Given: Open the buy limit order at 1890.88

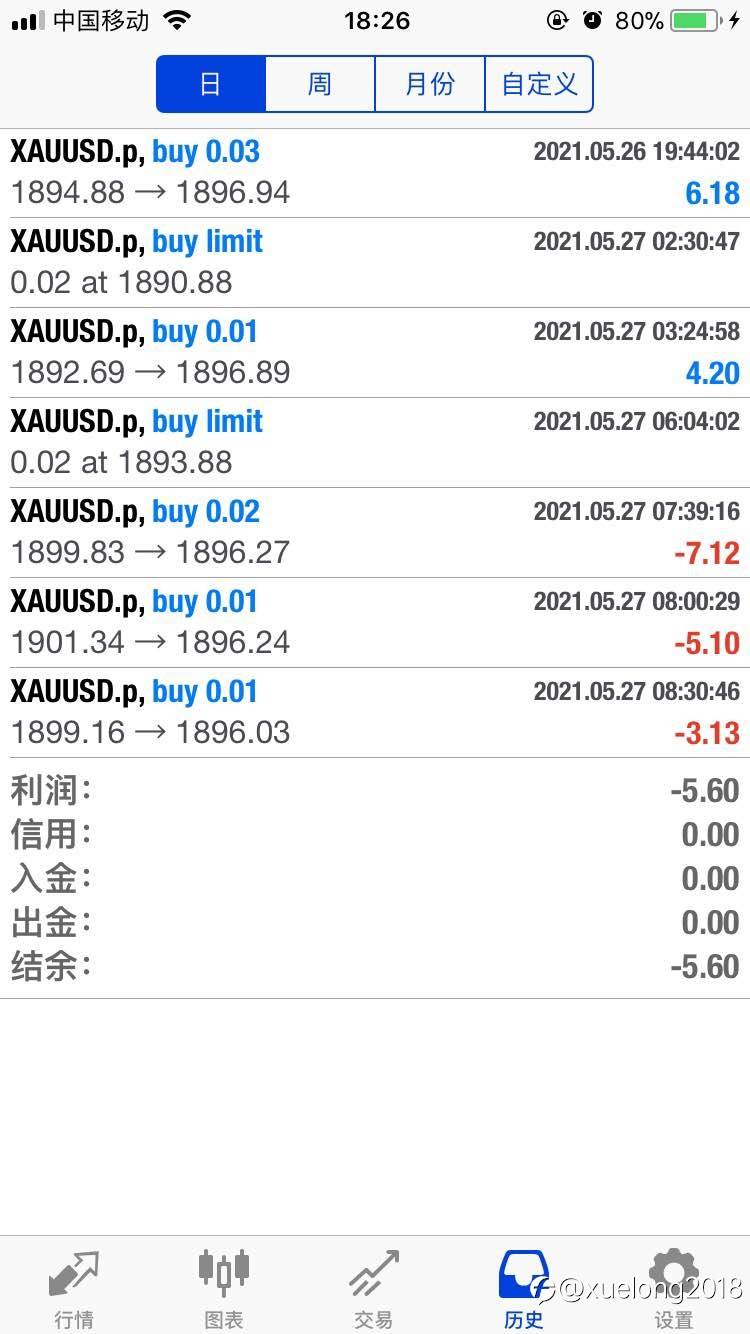Looking at the screenshot, I should 375,262.
